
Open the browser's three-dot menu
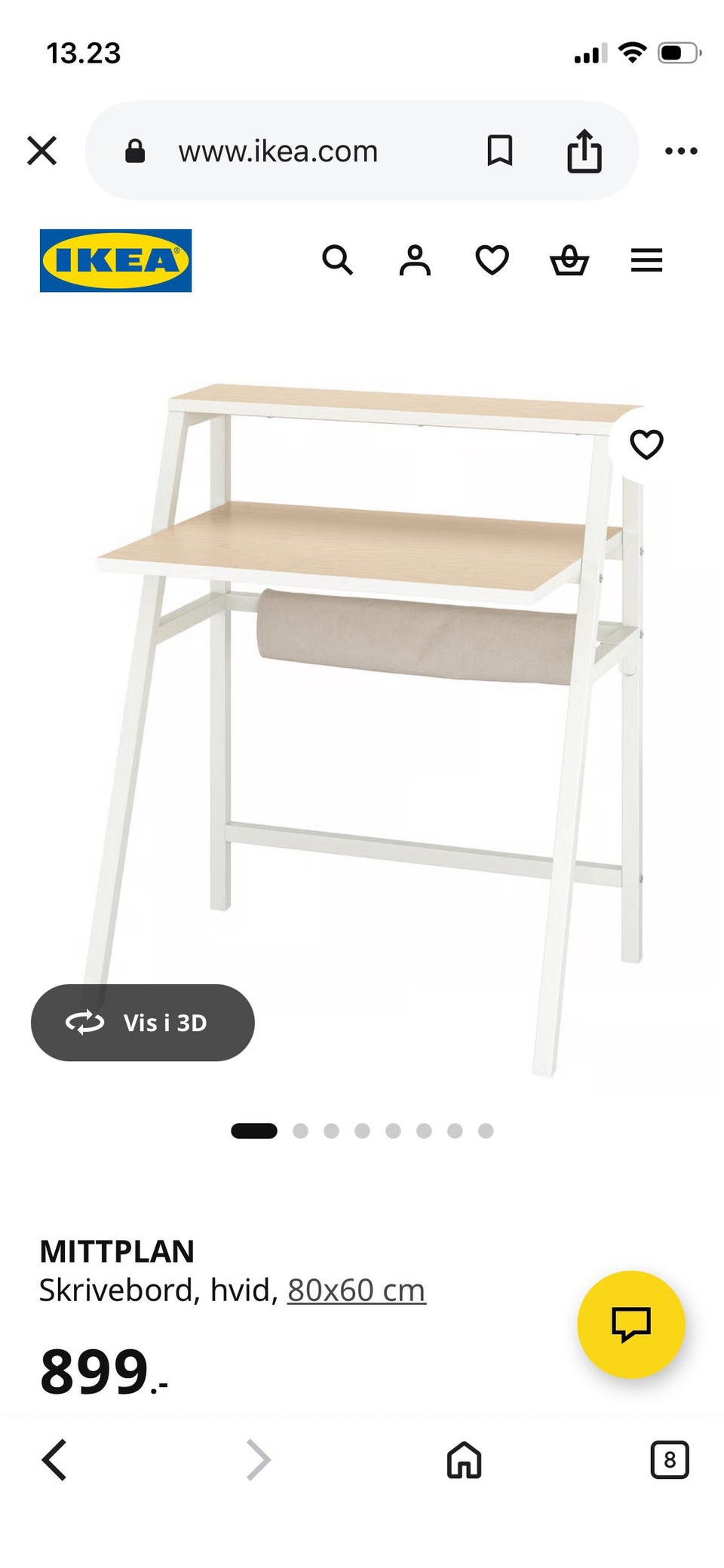pyautogui.click(x=681, y=152)
